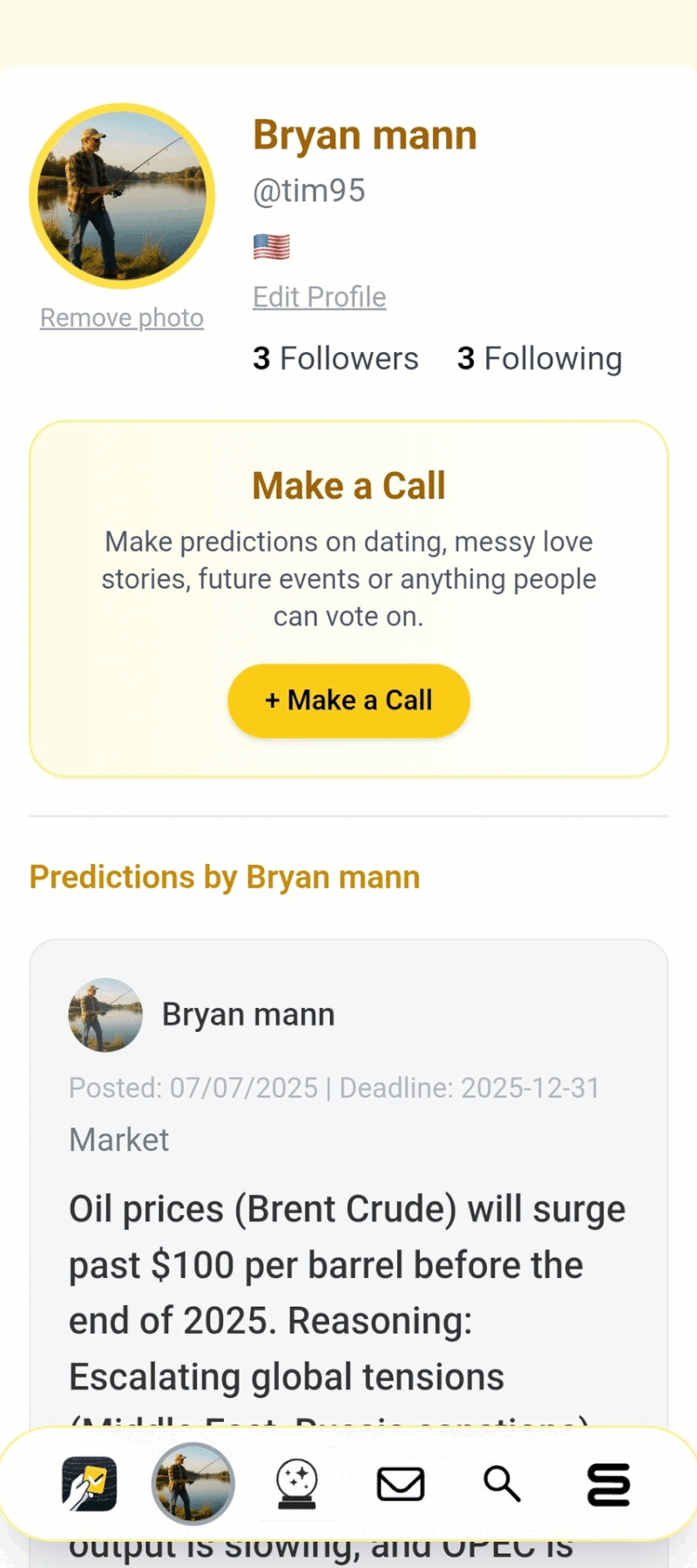Viewport: 697px width, 1568px height.
Task: Open your avatar icon in the bottom bar
Action: click(192, 1484)
